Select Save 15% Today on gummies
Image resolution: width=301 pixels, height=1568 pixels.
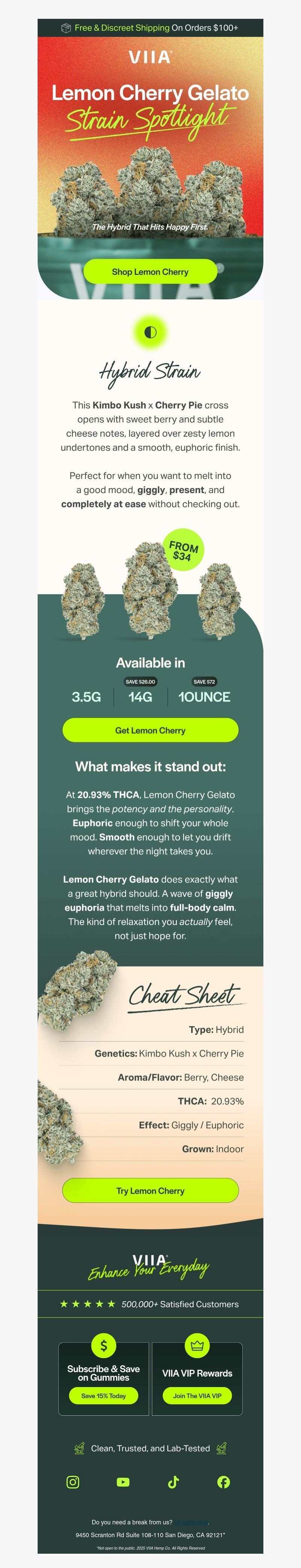click(103, 1395)
